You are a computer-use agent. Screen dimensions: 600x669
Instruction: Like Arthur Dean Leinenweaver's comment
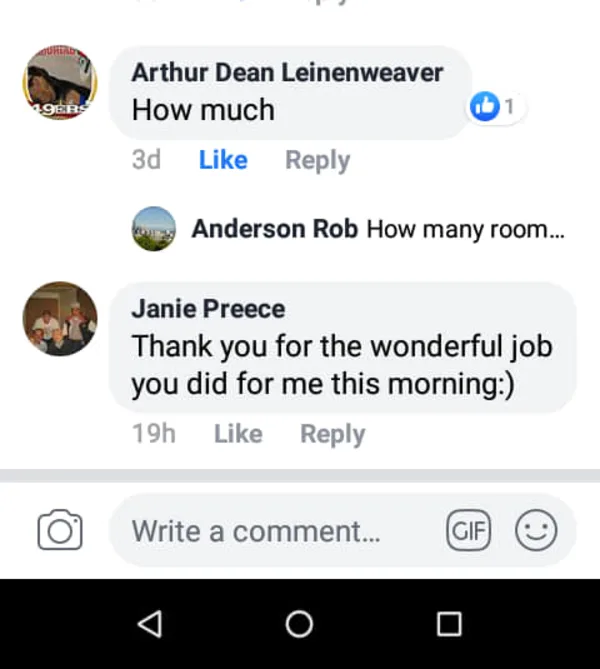point(222,160)
